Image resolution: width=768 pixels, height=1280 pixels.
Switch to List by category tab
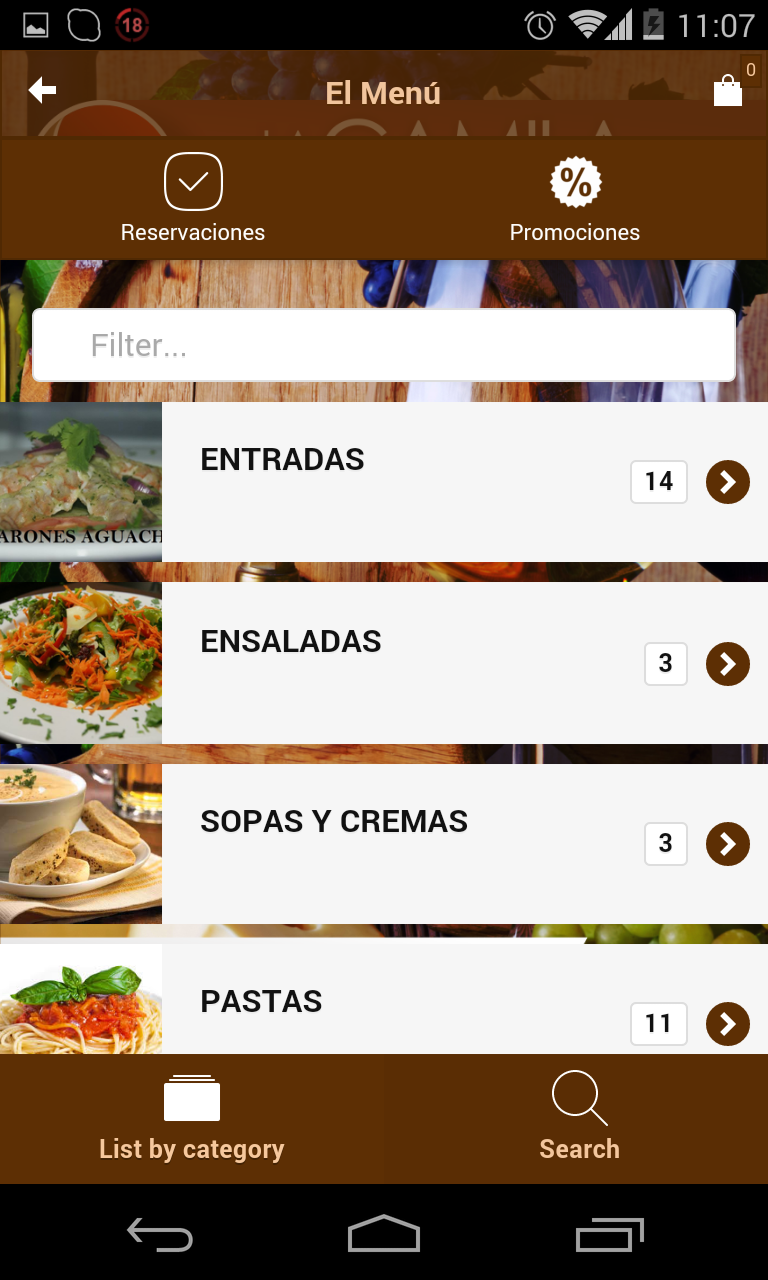click(192, 1119)
